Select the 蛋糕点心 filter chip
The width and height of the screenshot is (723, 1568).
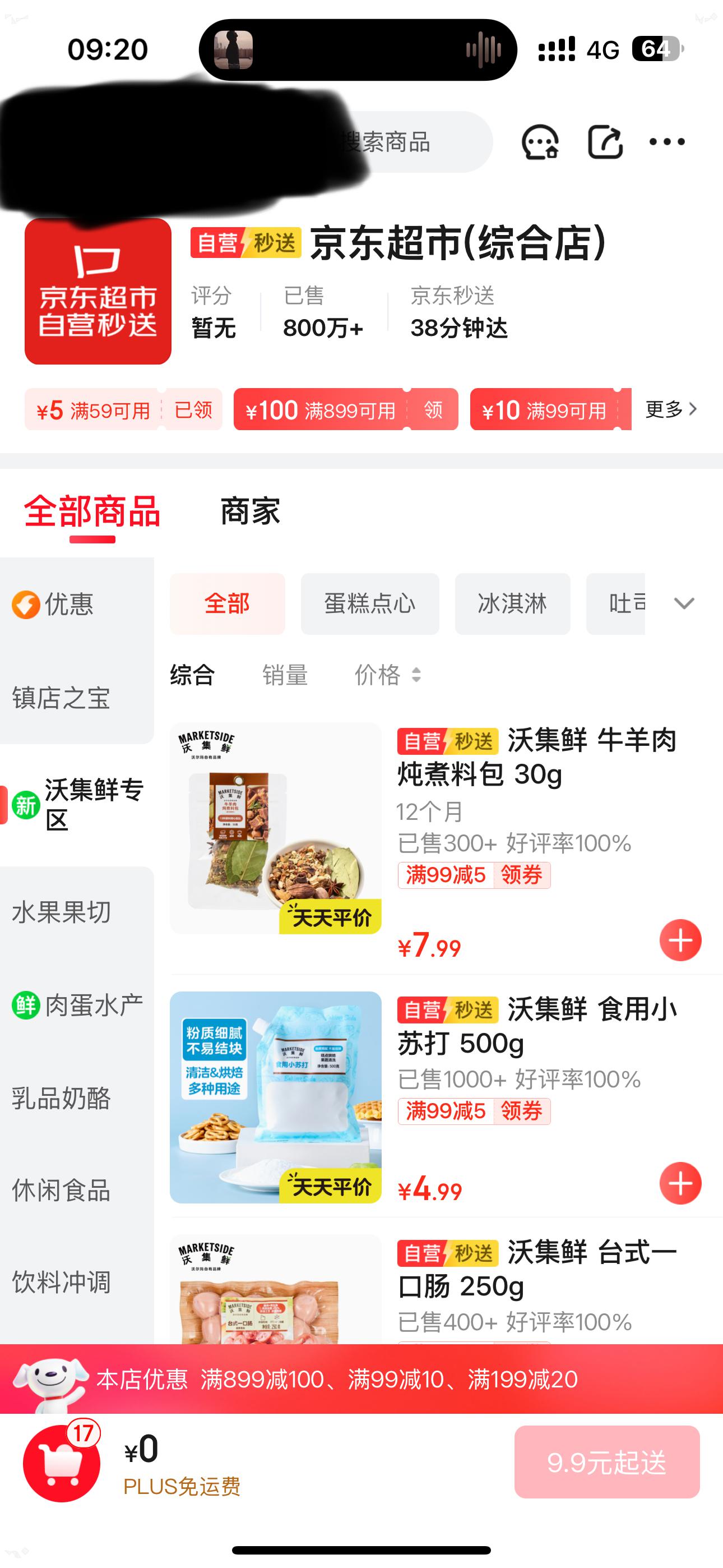coord(369,603)
